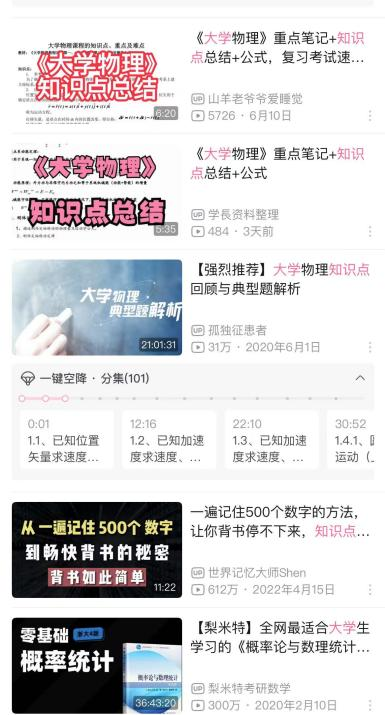This screenshot has width=385, height=715.
Task: Jump to chapter 1.3 at 22:10
Action: tap(271, 440)
